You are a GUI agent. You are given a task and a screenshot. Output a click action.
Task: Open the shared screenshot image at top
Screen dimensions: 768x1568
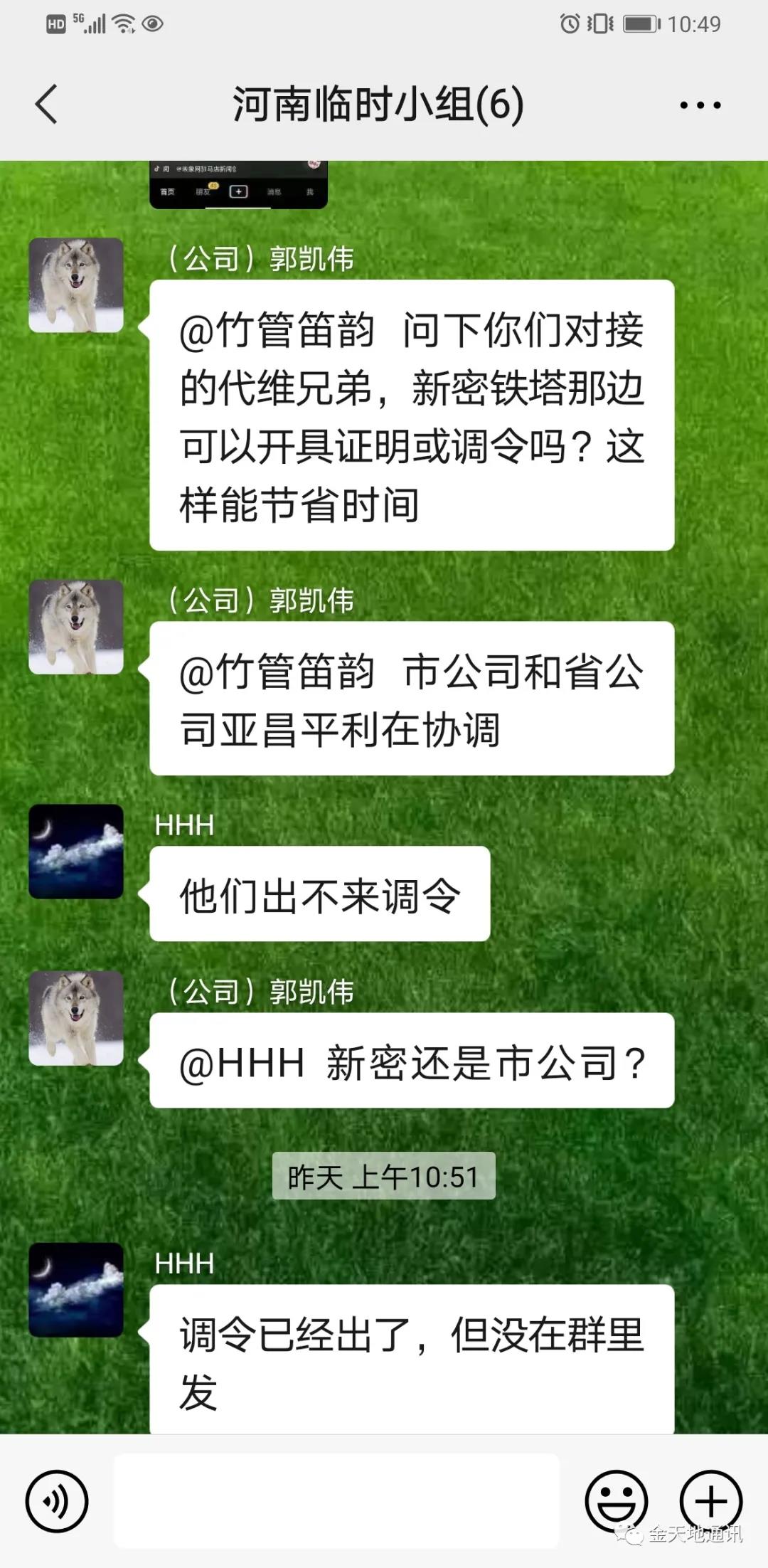[x=238, y=184]
